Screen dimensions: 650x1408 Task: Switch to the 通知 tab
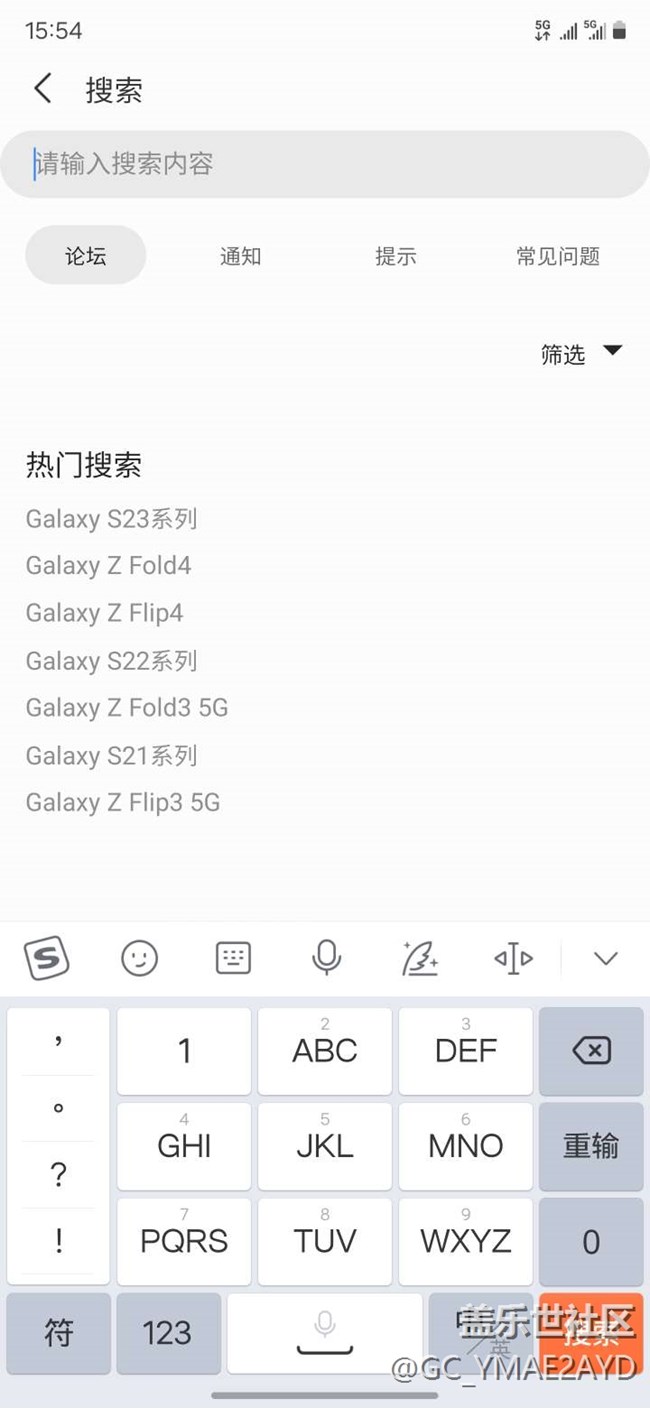click(240, 256)
